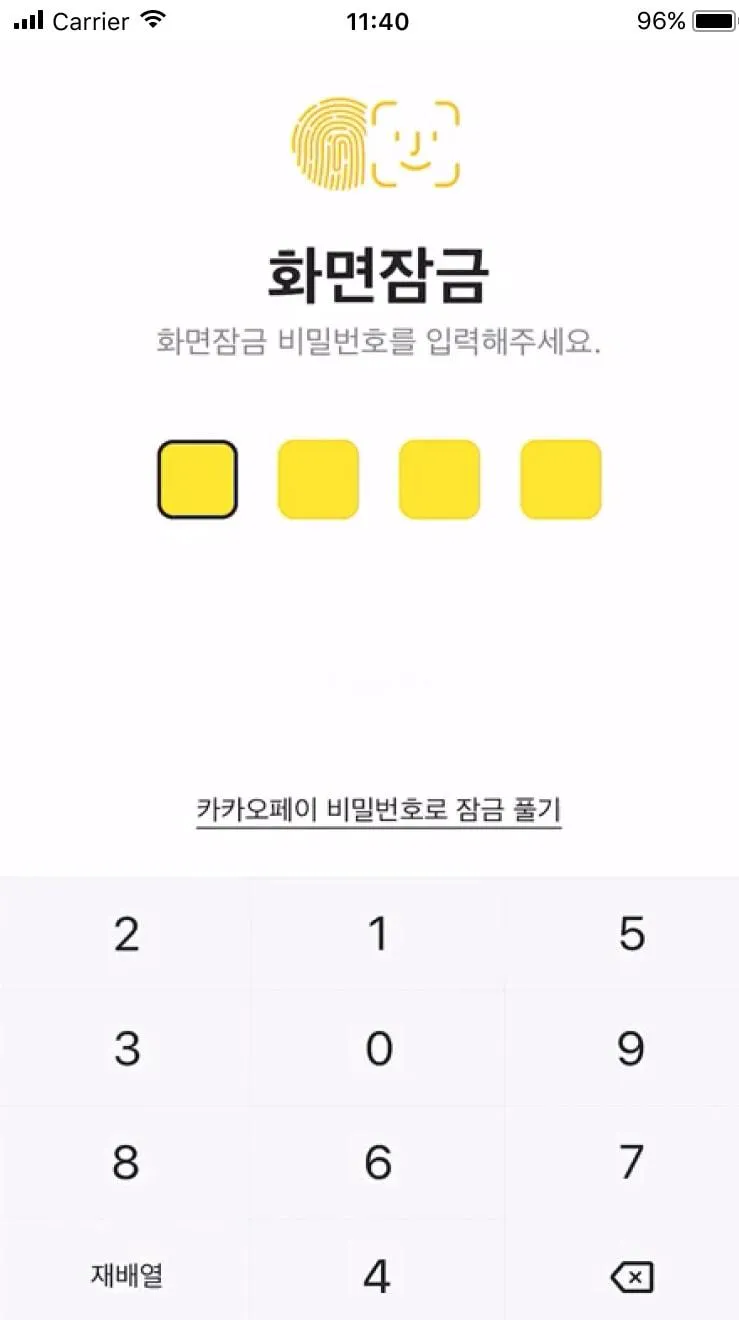This screenshot has height=1320, width=739.
Task: Enter digit 2 on the keypad
Action: click(x=126, y=935)
